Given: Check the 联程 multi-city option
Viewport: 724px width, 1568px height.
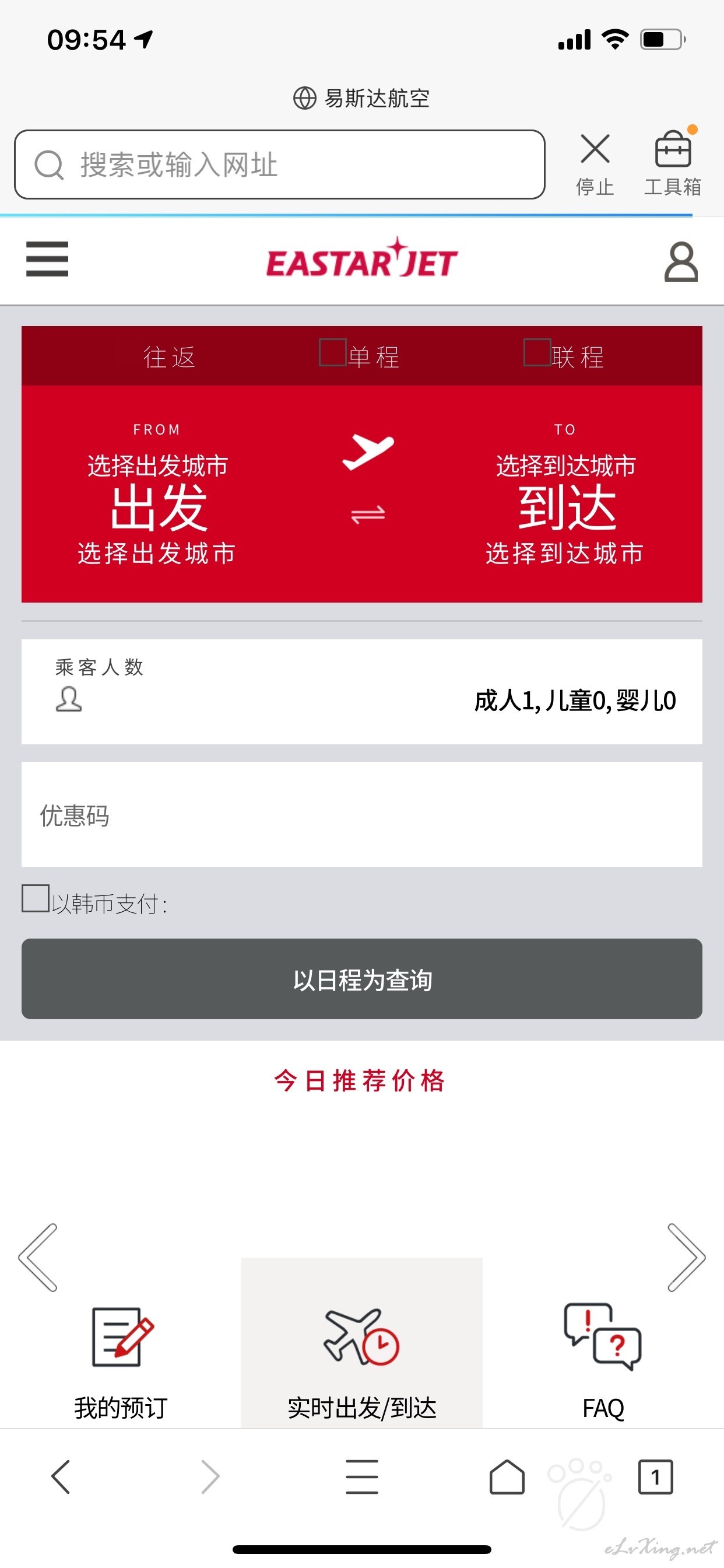Looking at the screenshot, I should click(537, 353).
